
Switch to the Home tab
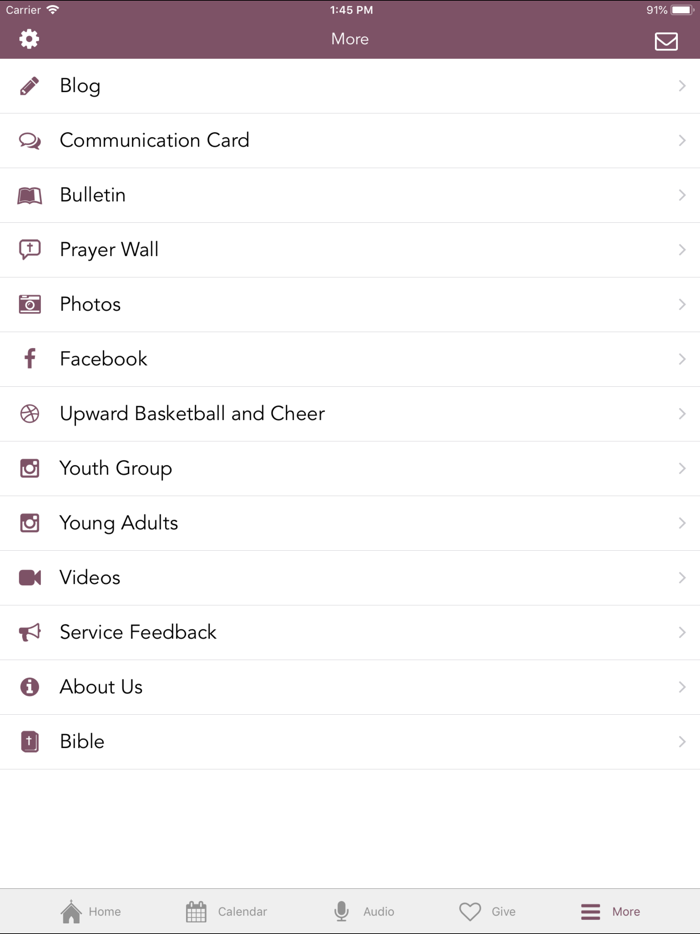click(90, 911)
